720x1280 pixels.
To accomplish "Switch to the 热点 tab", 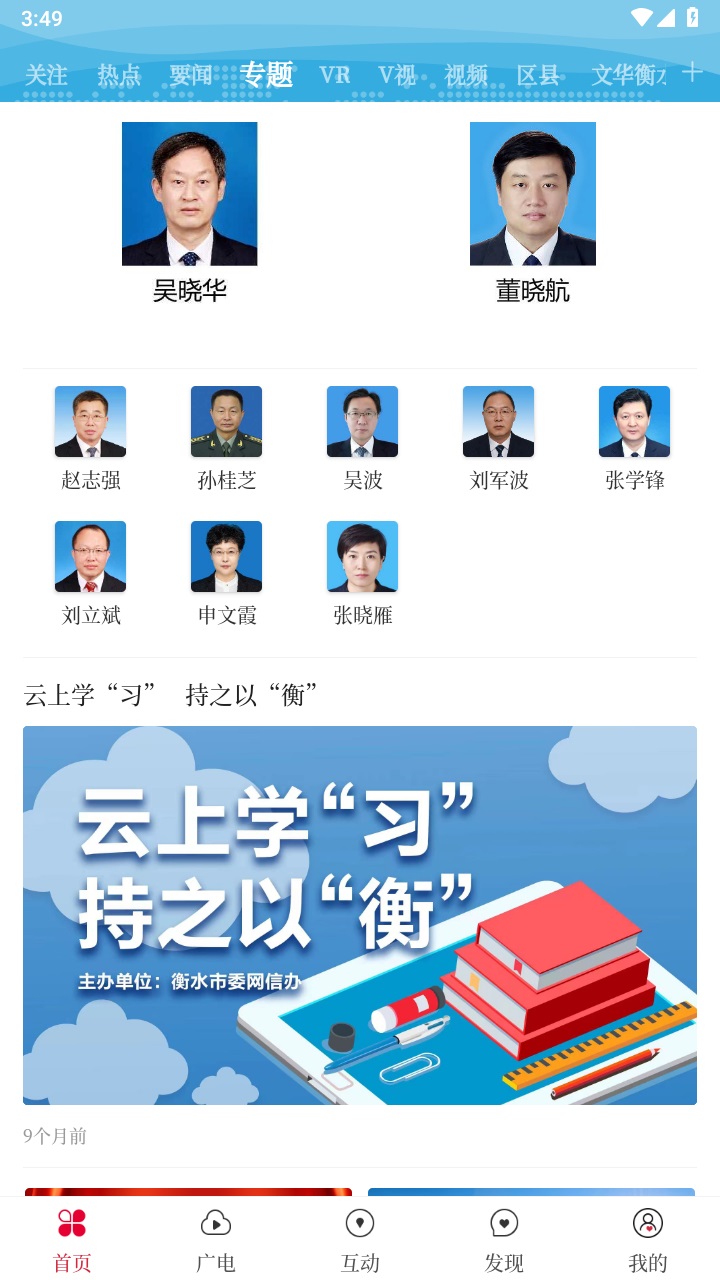I will coord(119,75).
